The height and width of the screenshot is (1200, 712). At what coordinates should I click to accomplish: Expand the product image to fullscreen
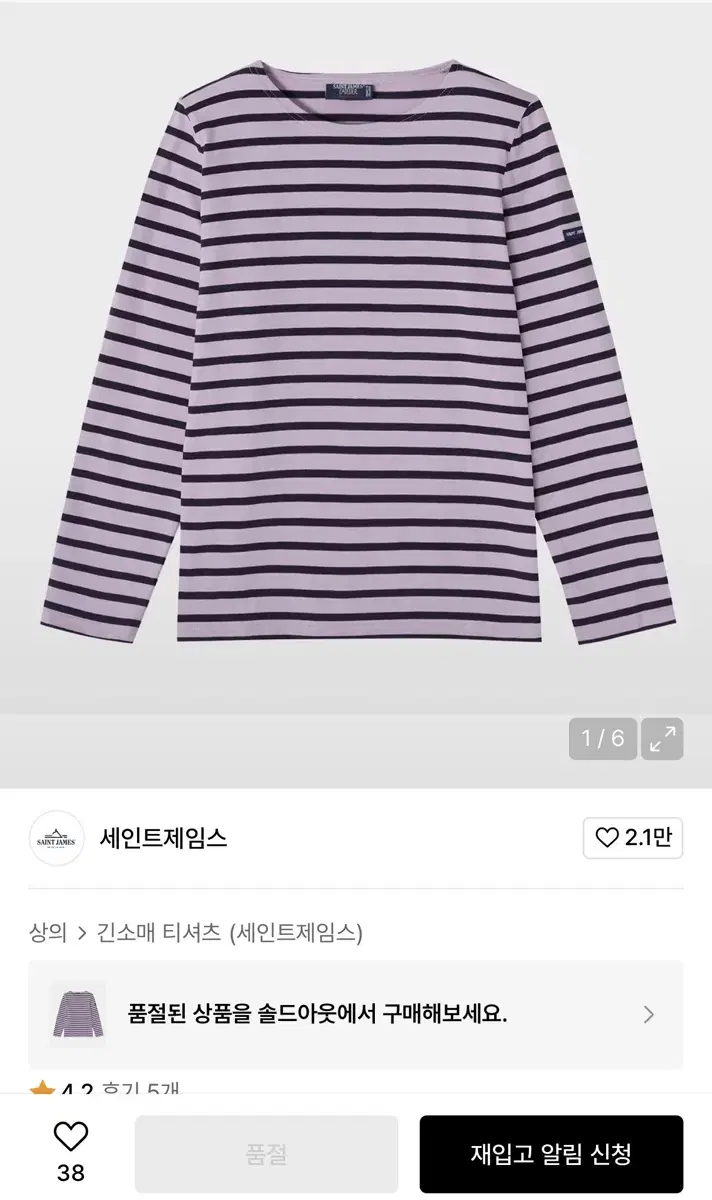click(x=661, y=739)
